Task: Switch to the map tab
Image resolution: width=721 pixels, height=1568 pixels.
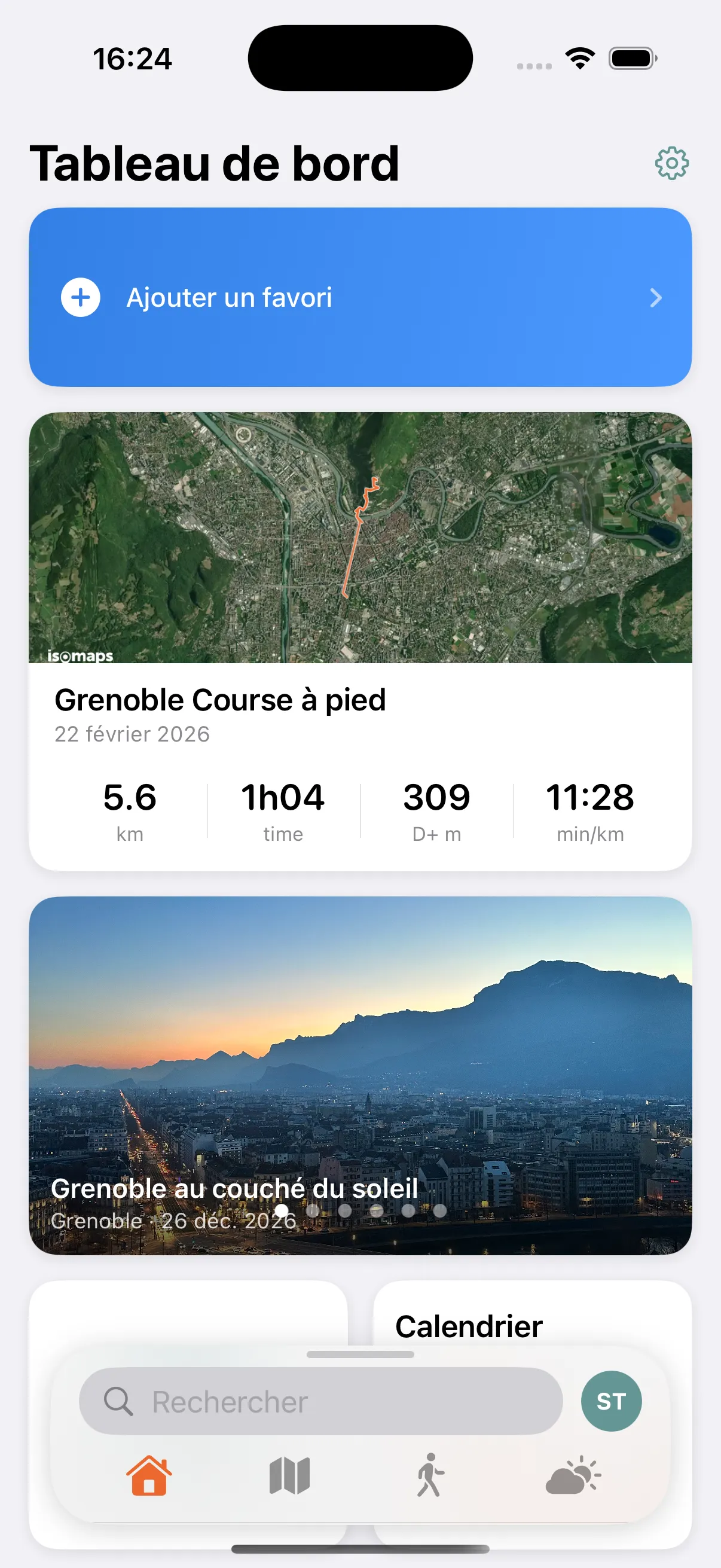Action: tap(289, 1475)
